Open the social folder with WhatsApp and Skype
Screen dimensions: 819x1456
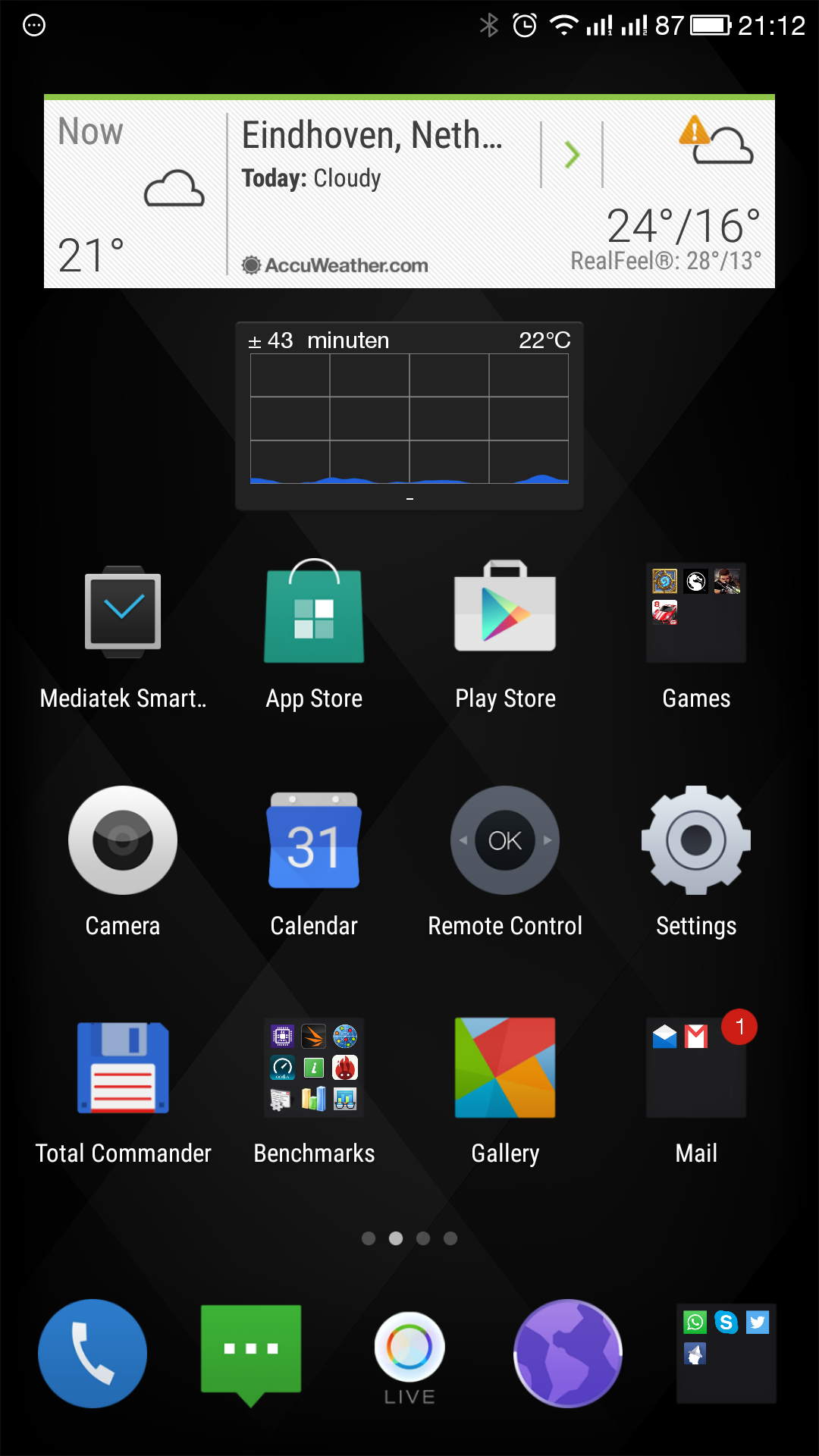[726, 1354]
